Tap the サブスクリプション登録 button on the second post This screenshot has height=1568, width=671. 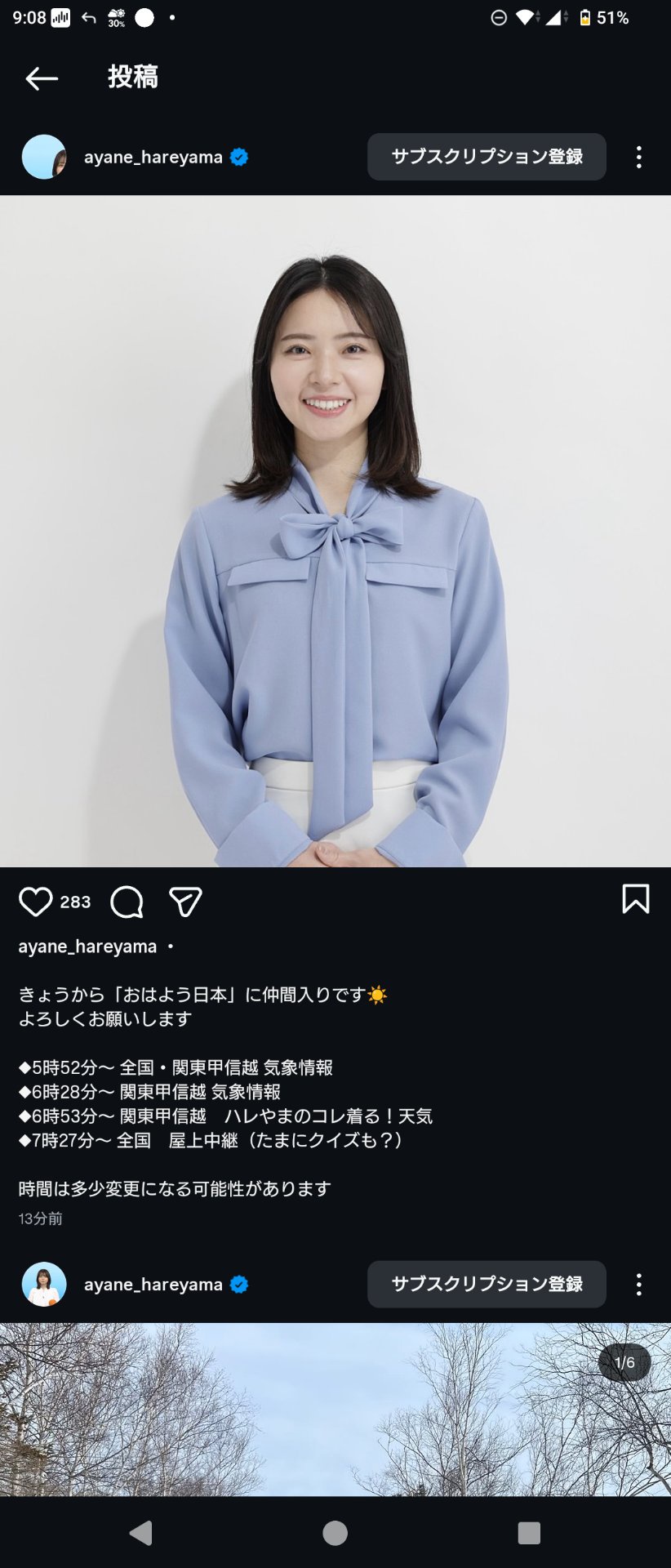[487, 1284]
